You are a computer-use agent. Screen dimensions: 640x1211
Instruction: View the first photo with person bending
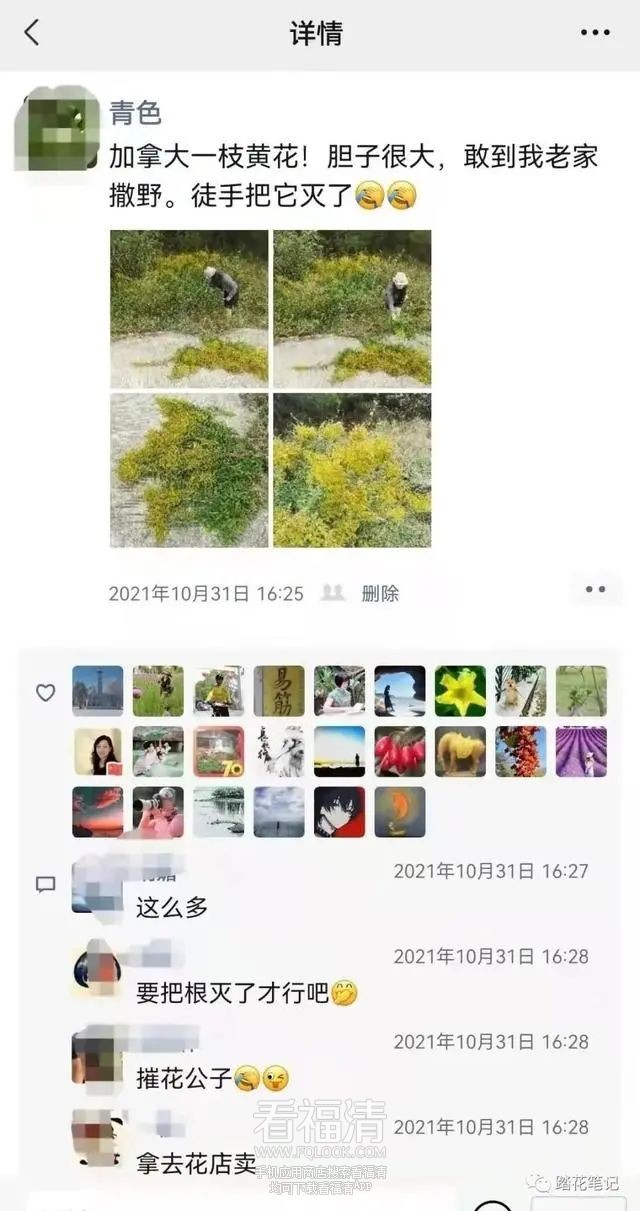click(189, 309)
